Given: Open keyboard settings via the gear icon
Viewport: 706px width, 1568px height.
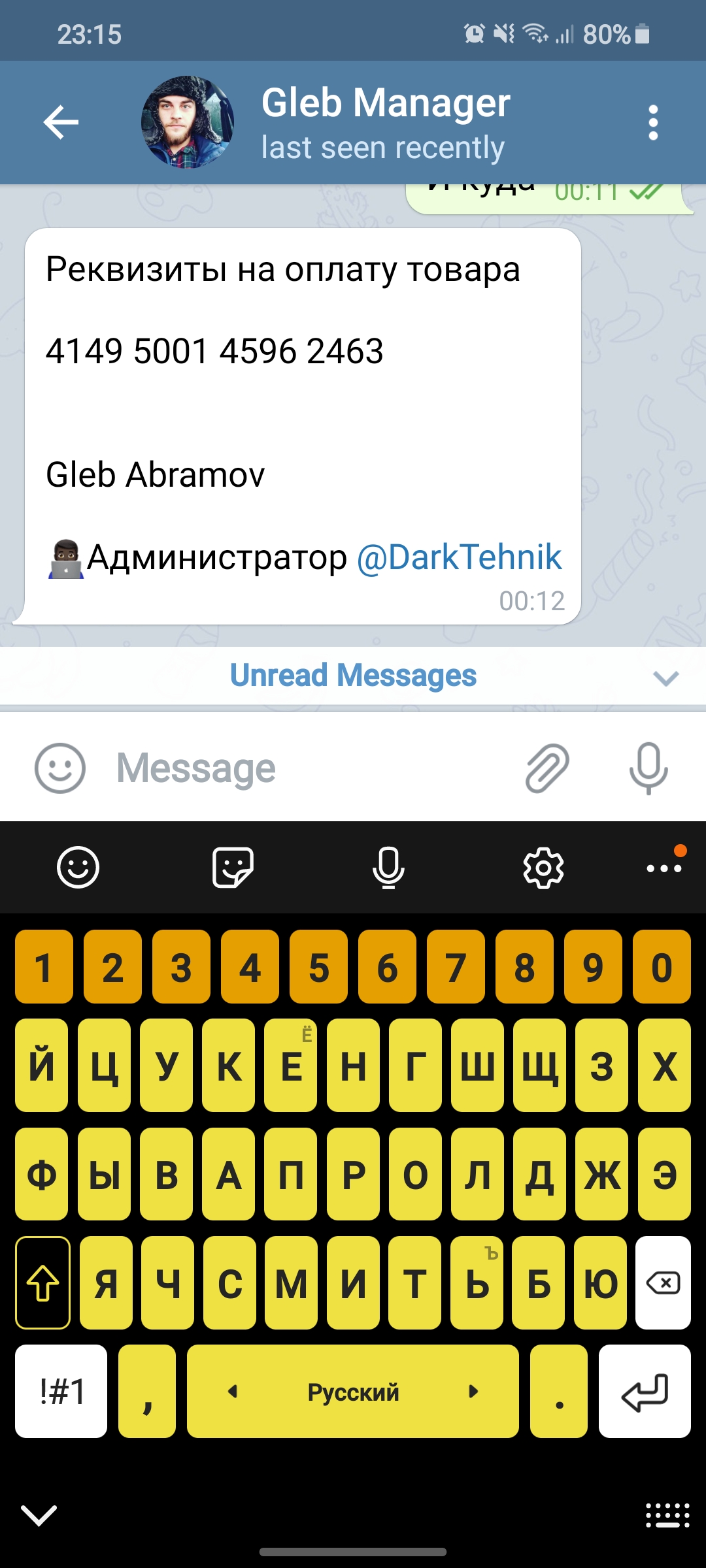Looking at the screenshot, I should [x=543, y=868].
